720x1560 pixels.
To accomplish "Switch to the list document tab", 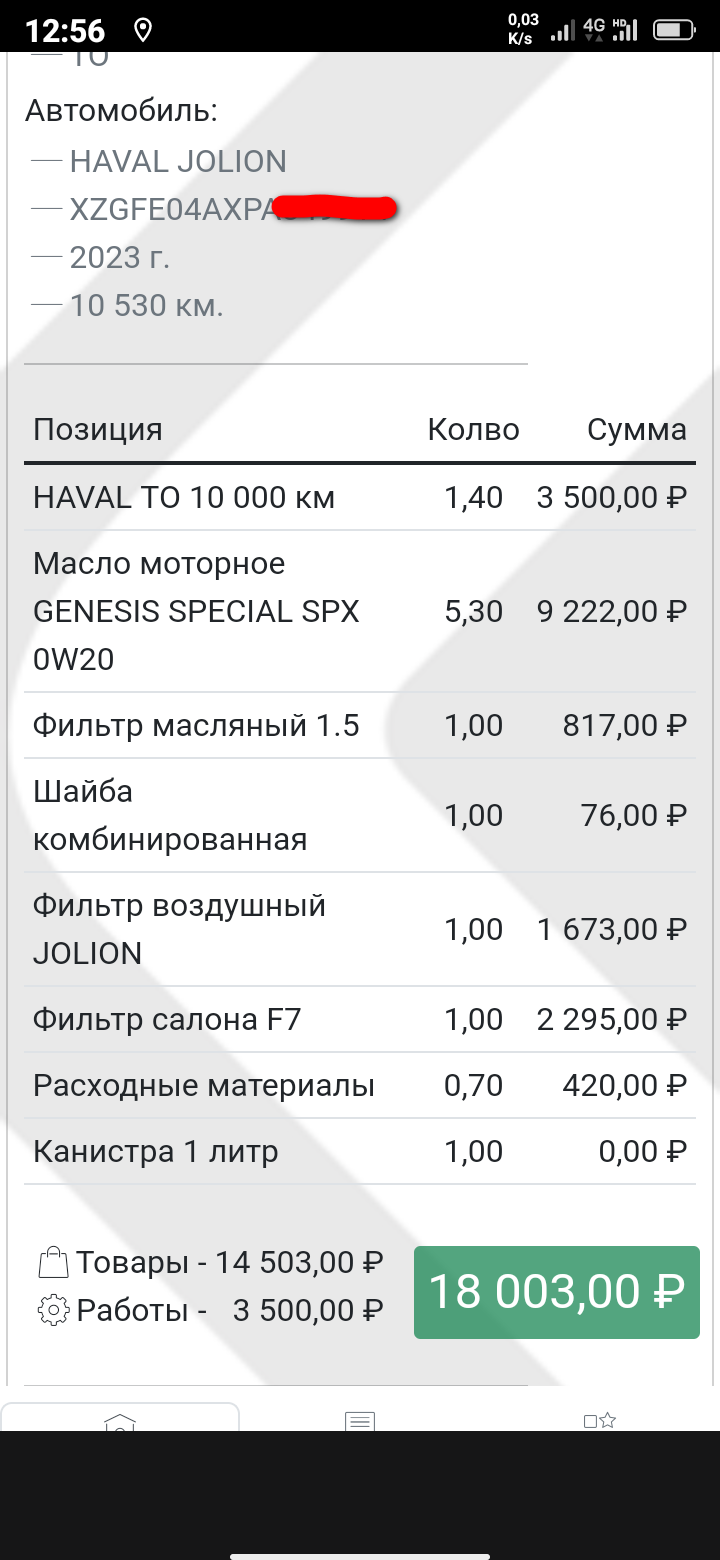I will (x=360, y=1421).
